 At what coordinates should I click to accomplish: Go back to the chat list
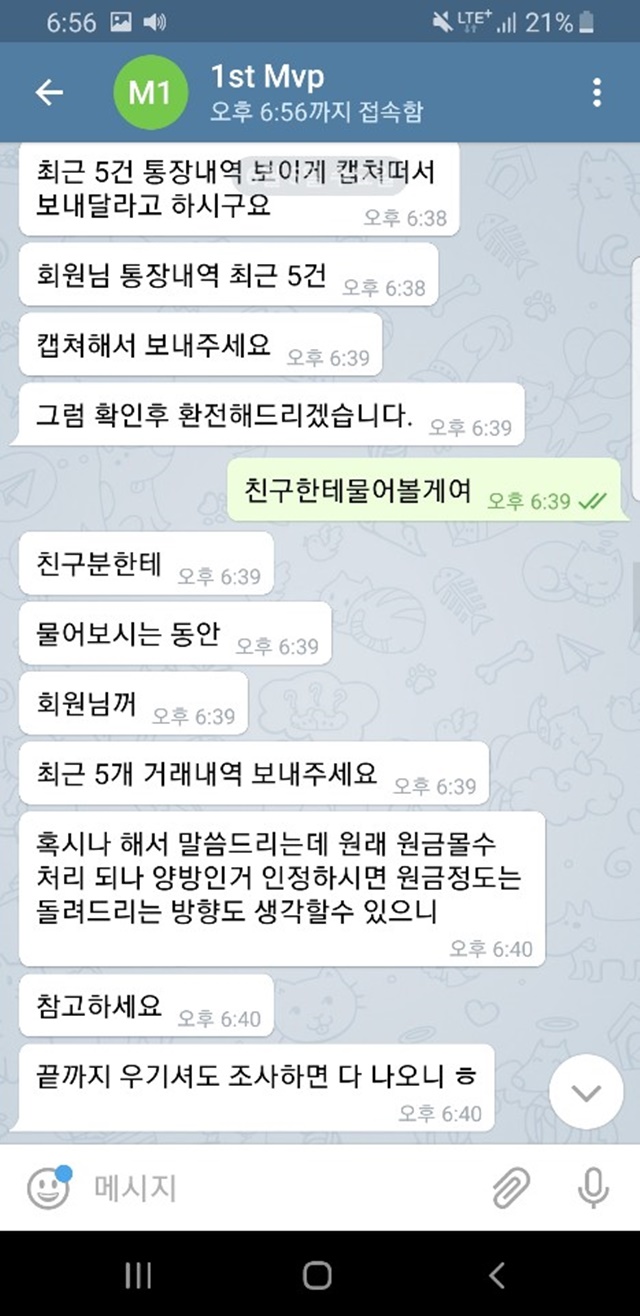pos(49,93)
